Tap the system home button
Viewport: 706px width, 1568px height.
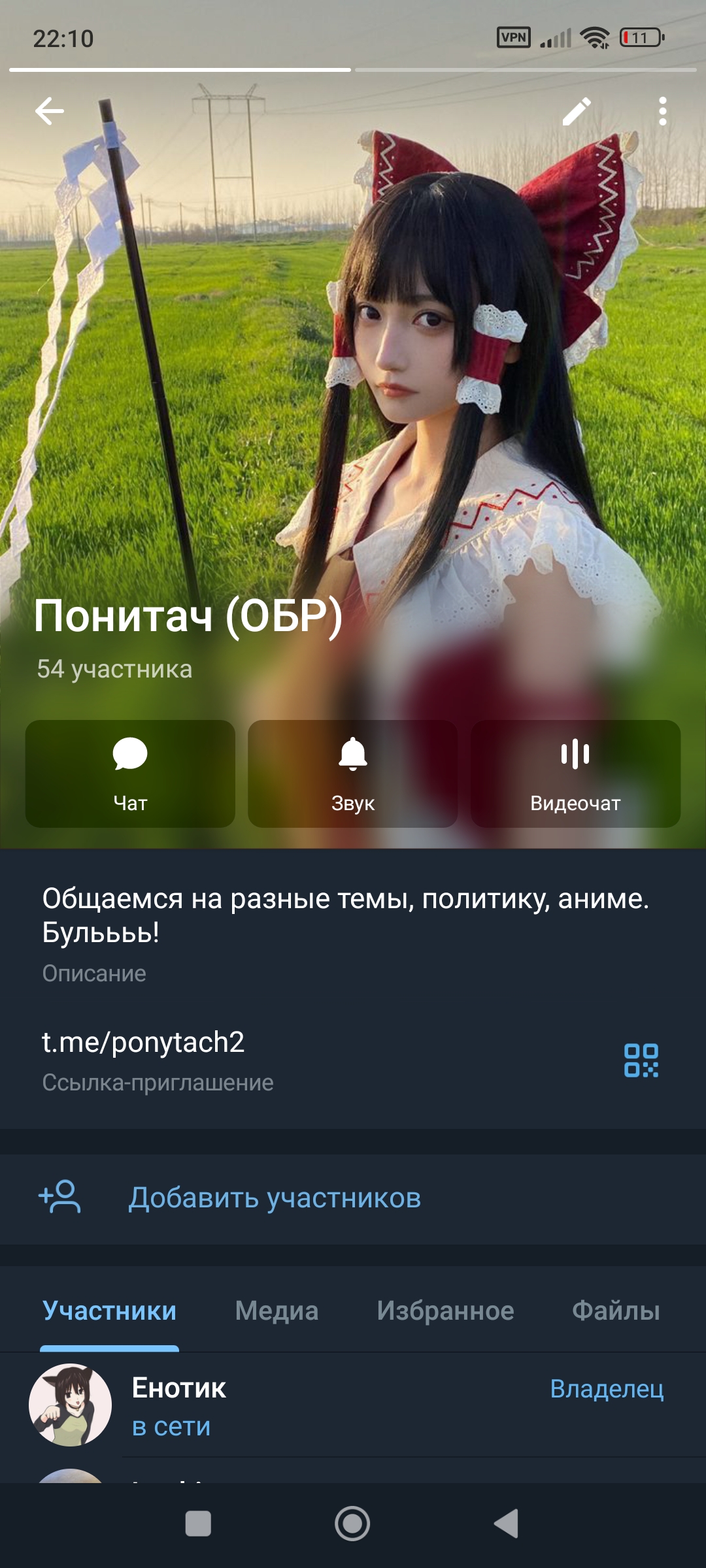tap(352, 1524)
